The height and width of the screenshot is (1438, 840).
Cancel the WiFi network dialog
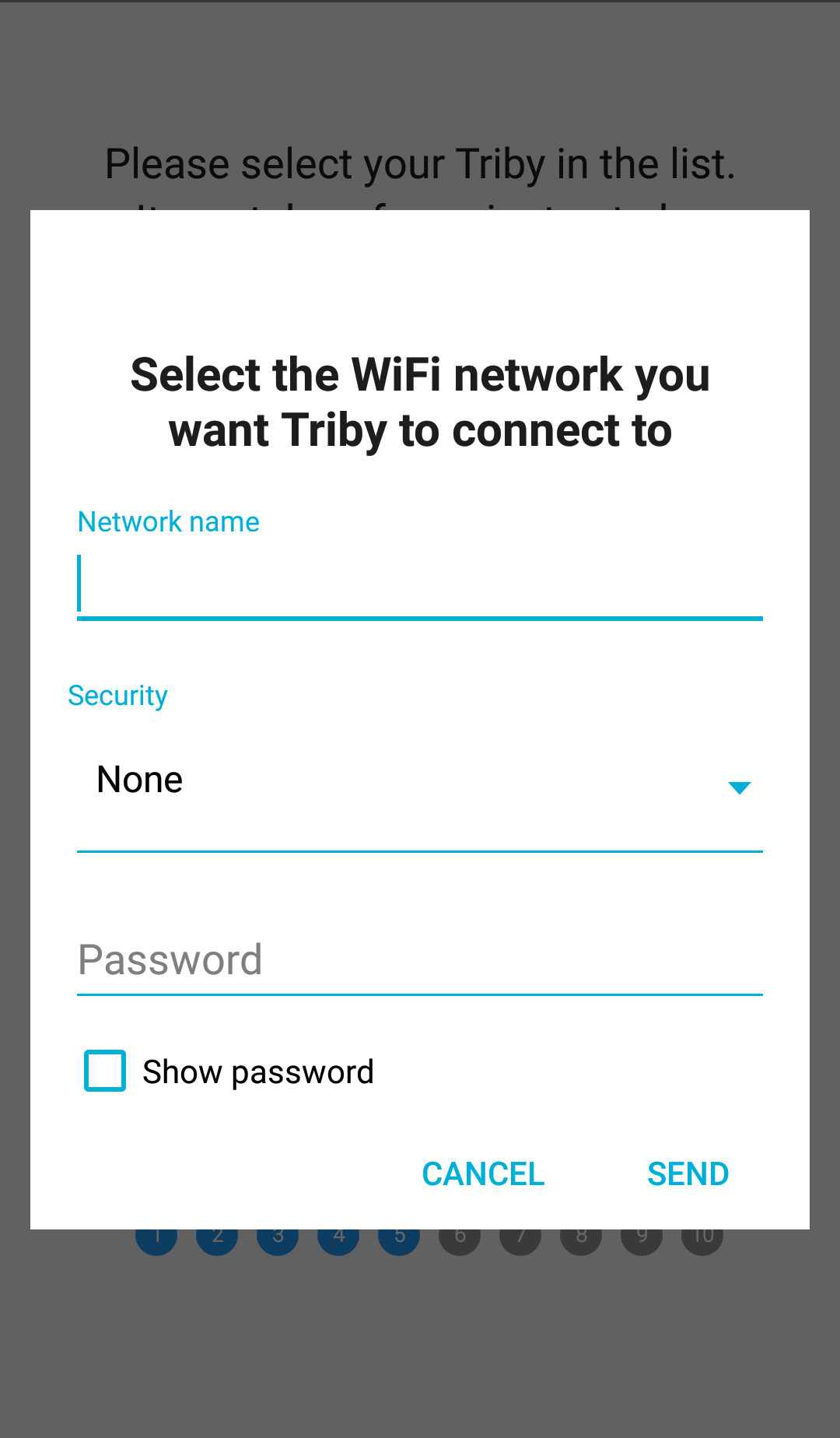pyautogui.click(x=483, y=1173)
